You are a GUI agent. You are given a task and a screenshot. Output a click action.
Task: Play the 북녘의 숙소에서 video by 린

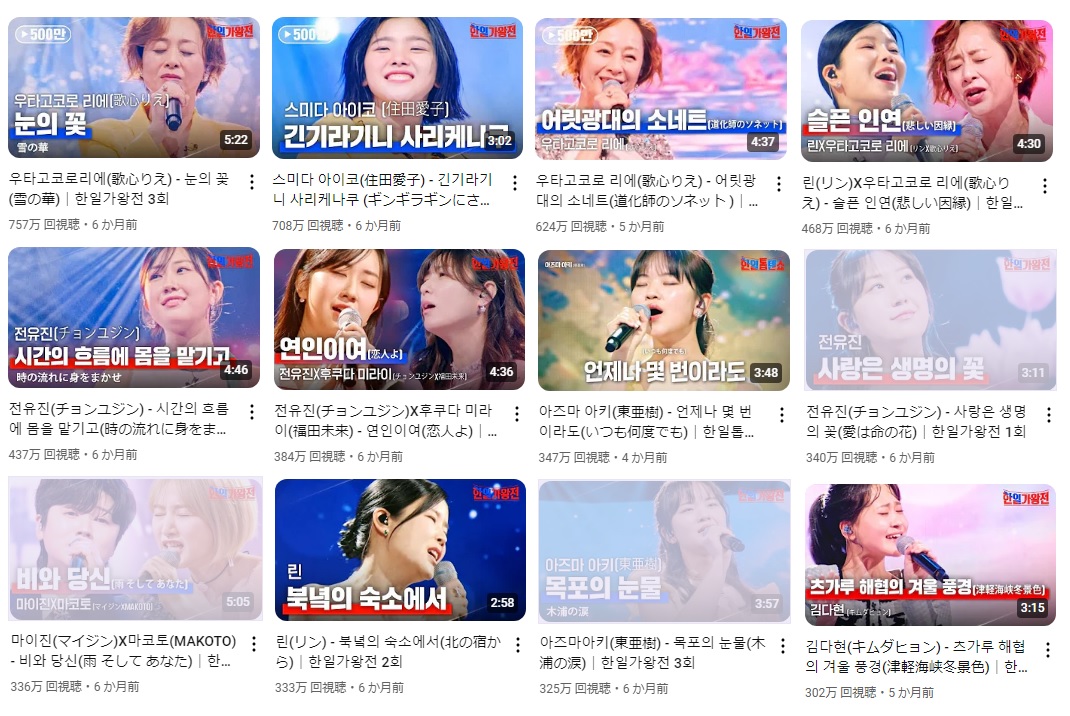[398, 549]
